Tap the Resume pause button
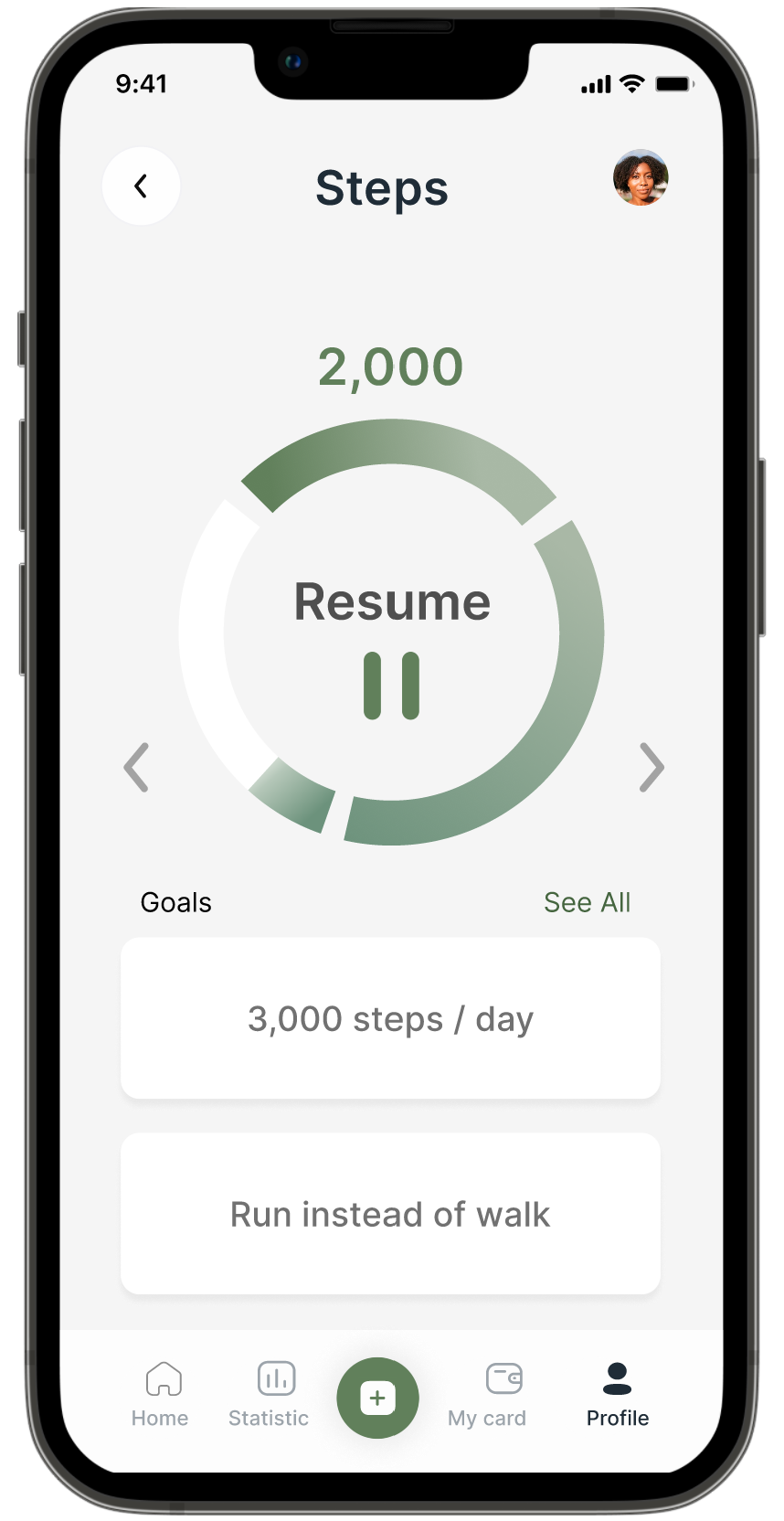784x1521 pixels. click(x=391, y=685)
